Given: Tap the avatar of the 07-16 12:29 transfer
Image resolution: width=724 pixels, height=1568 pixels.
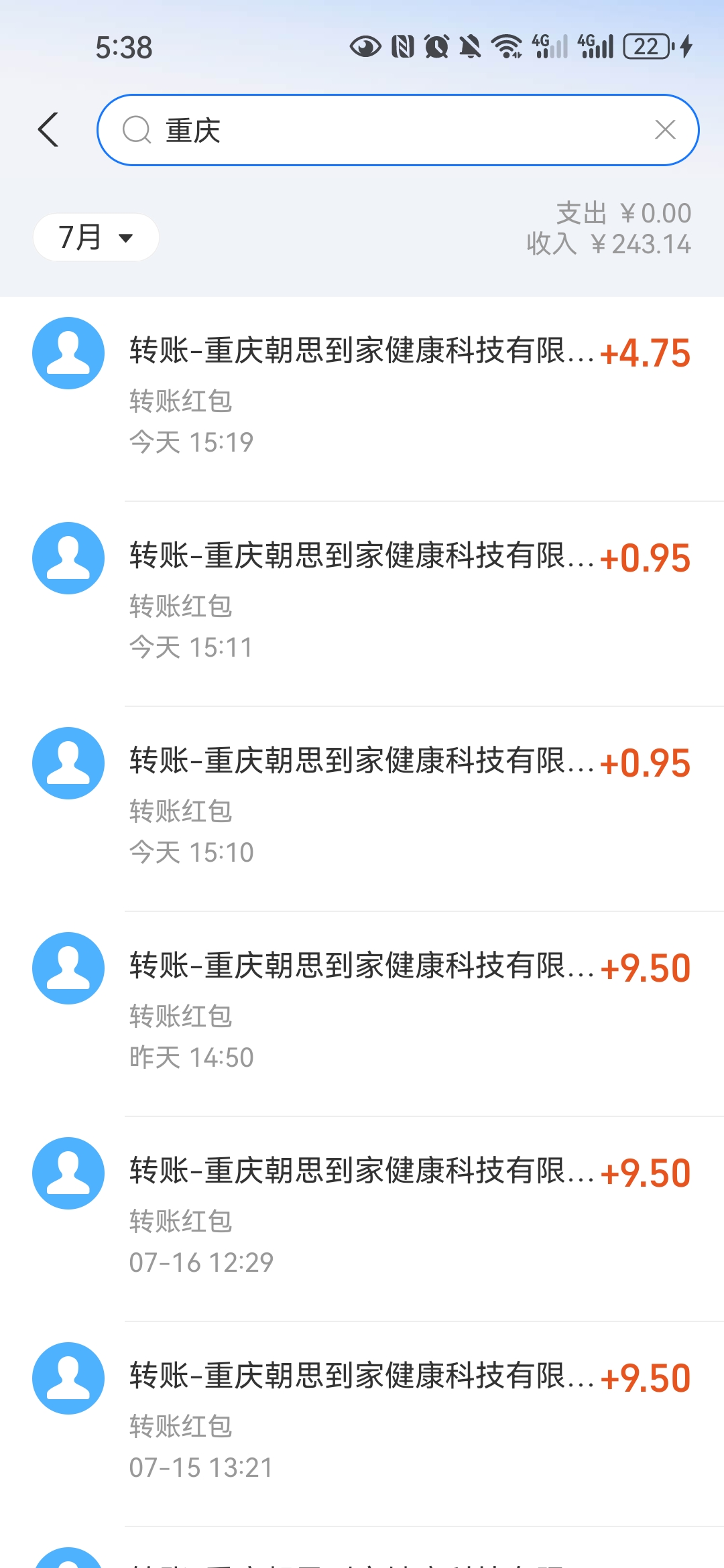Looking at the screenshot, I should pyautogui.click(x=68, y=1173).
